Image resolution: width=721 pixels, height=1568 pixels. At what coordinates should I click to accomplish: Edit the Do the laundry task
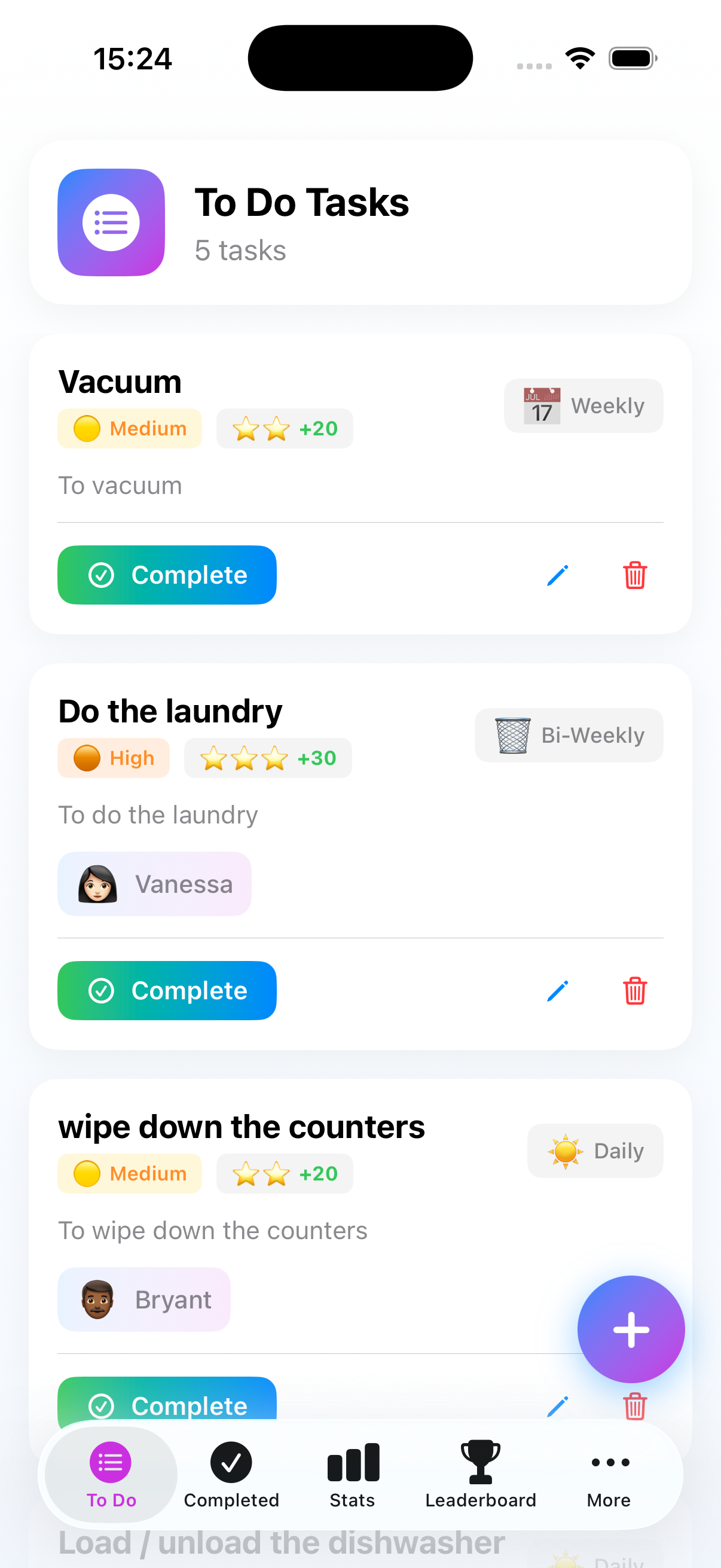click(557, 990)
